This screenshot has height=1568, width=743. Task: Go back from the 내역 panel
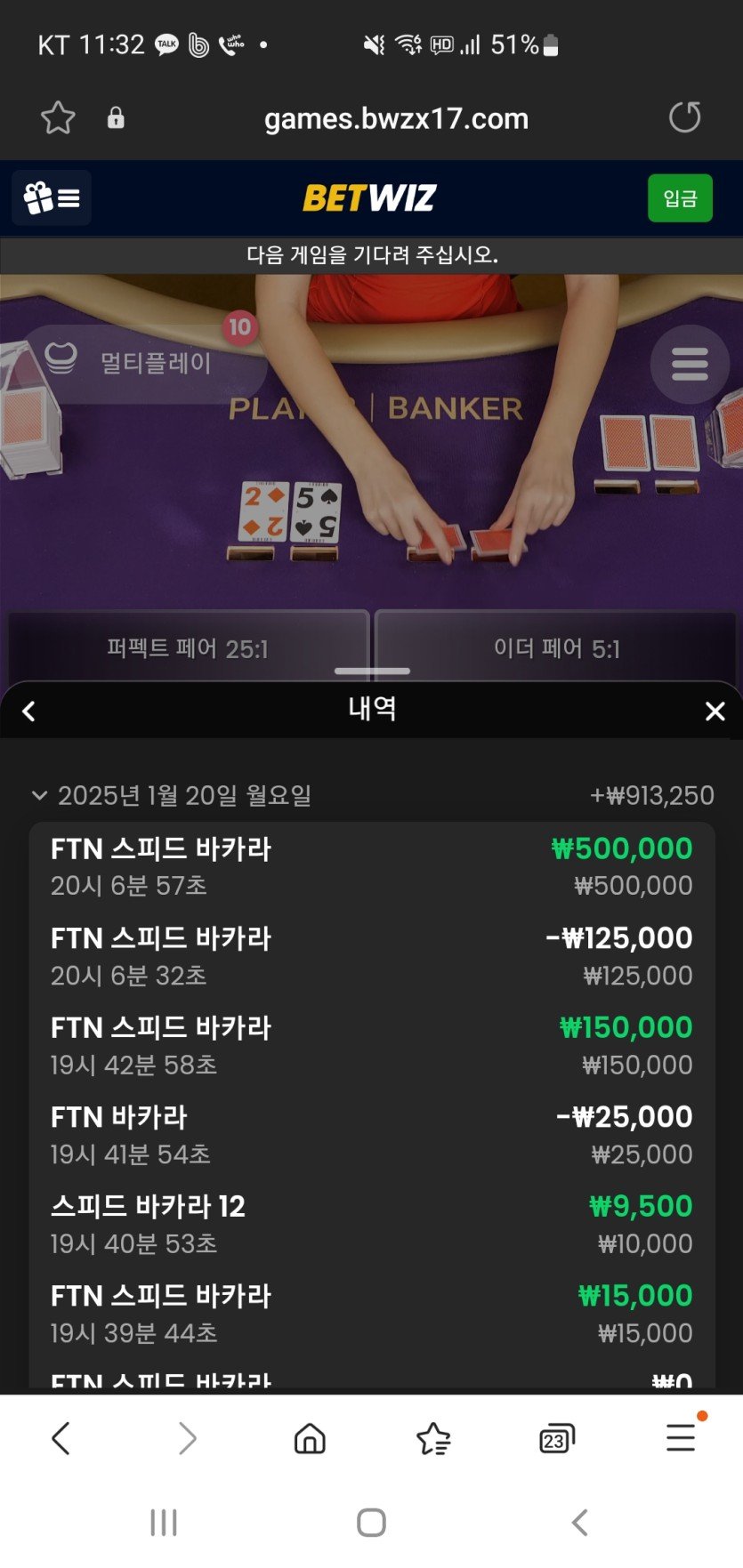pyautogui.click(x=28, y=711)
